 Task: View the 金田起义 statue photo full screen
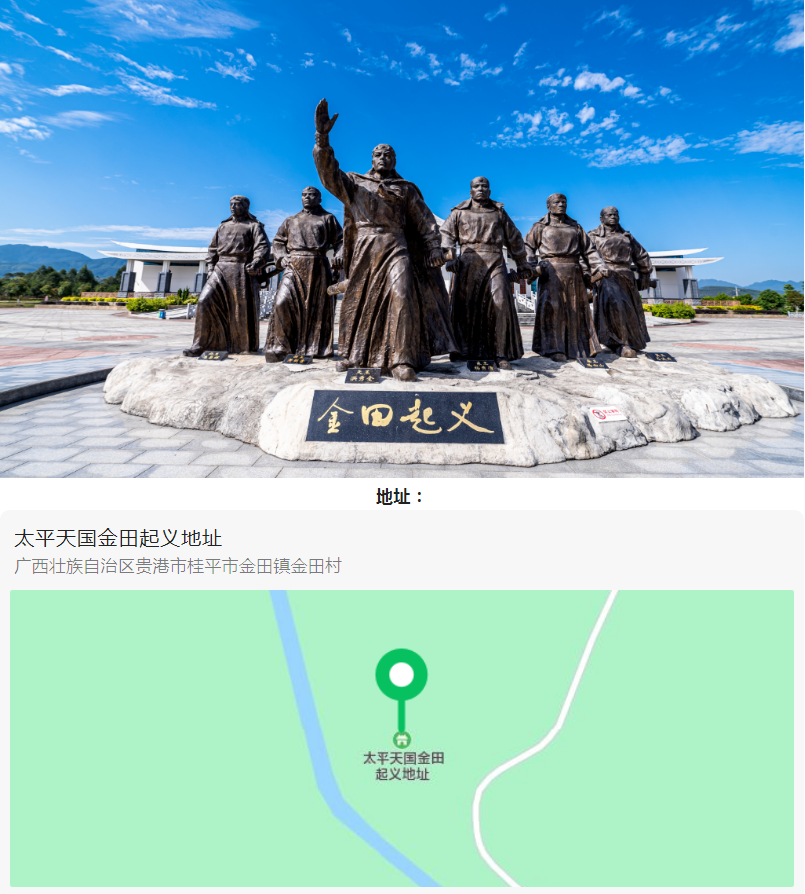pyautogui.click(x=402, y=238)
